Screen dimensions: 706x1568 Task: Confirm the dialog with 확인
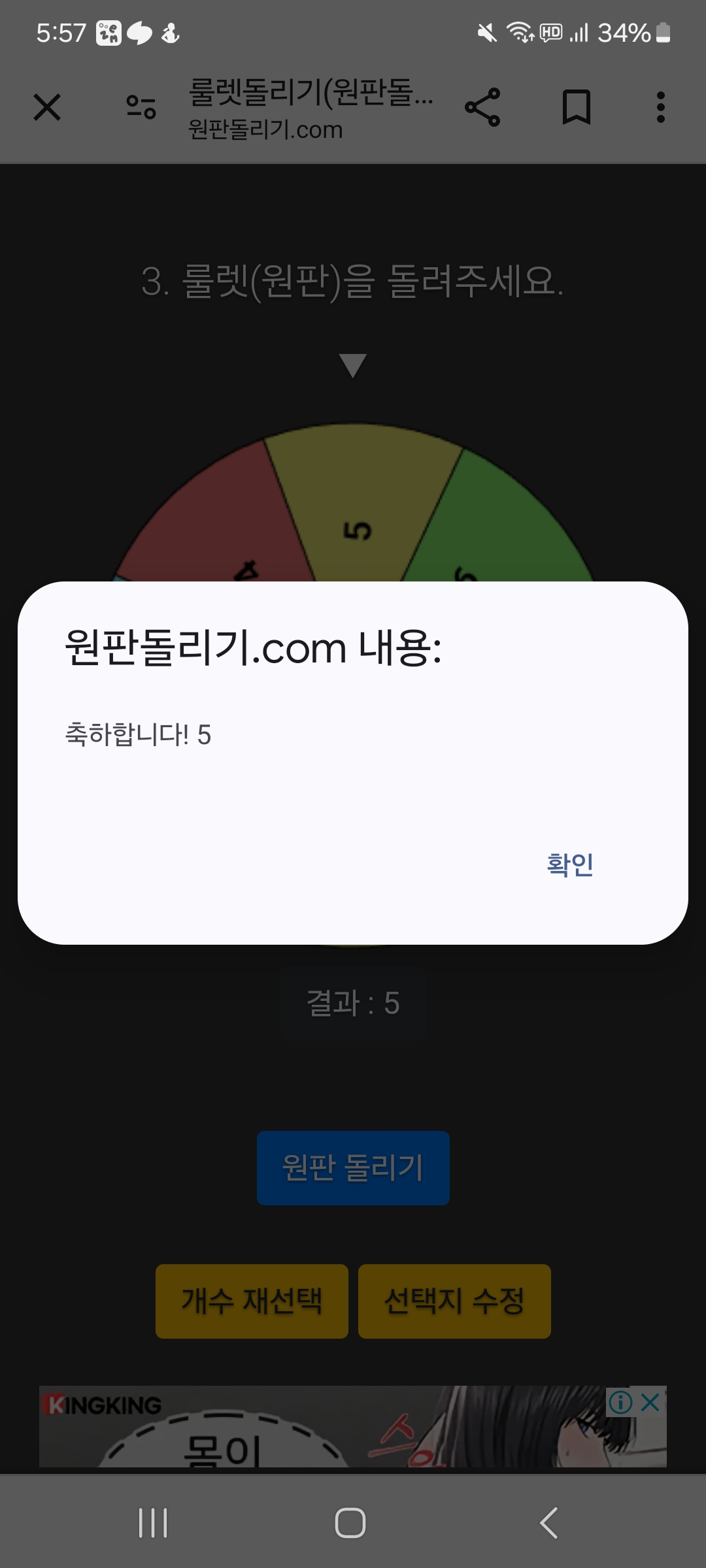click(x=570, y=864)
